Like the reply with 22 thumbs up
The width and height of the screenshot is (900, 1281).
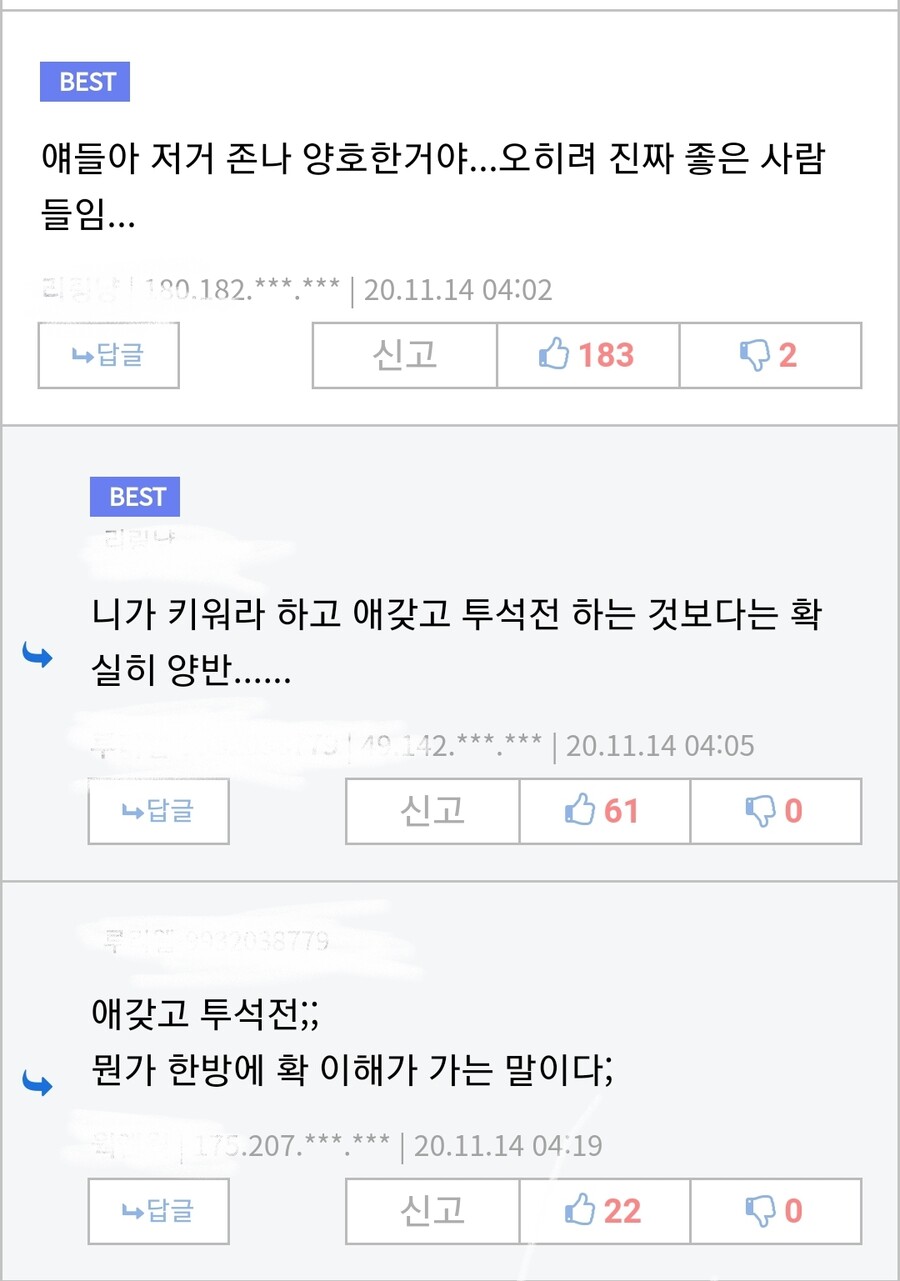pyautogui.click(x=604, y=1211)
